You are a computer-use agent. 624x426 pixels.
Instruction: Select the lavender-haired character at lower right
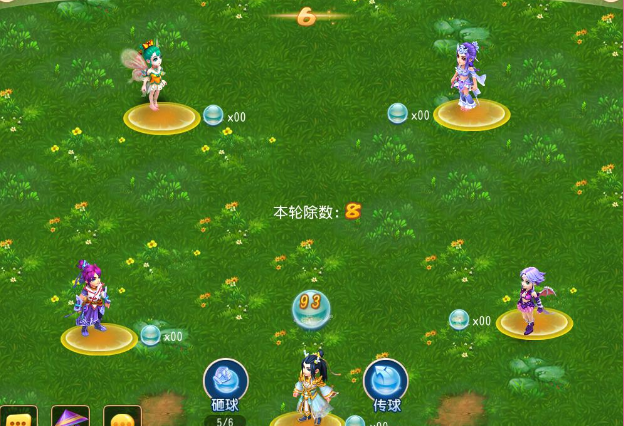[x=530, y=297]
